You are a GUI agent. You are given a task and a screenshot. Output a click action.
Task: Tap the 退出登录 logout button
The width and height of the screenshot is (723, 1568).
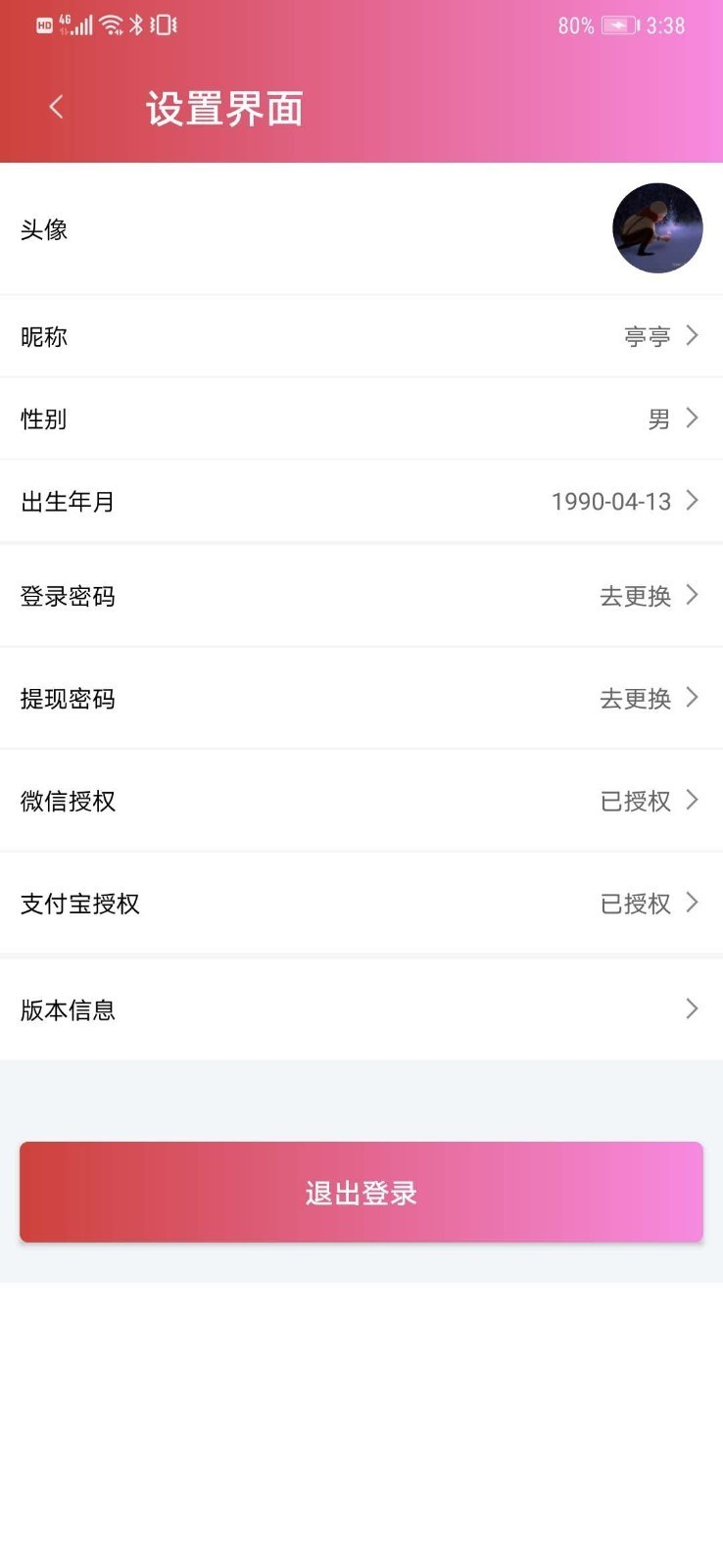click(361, 1192)
